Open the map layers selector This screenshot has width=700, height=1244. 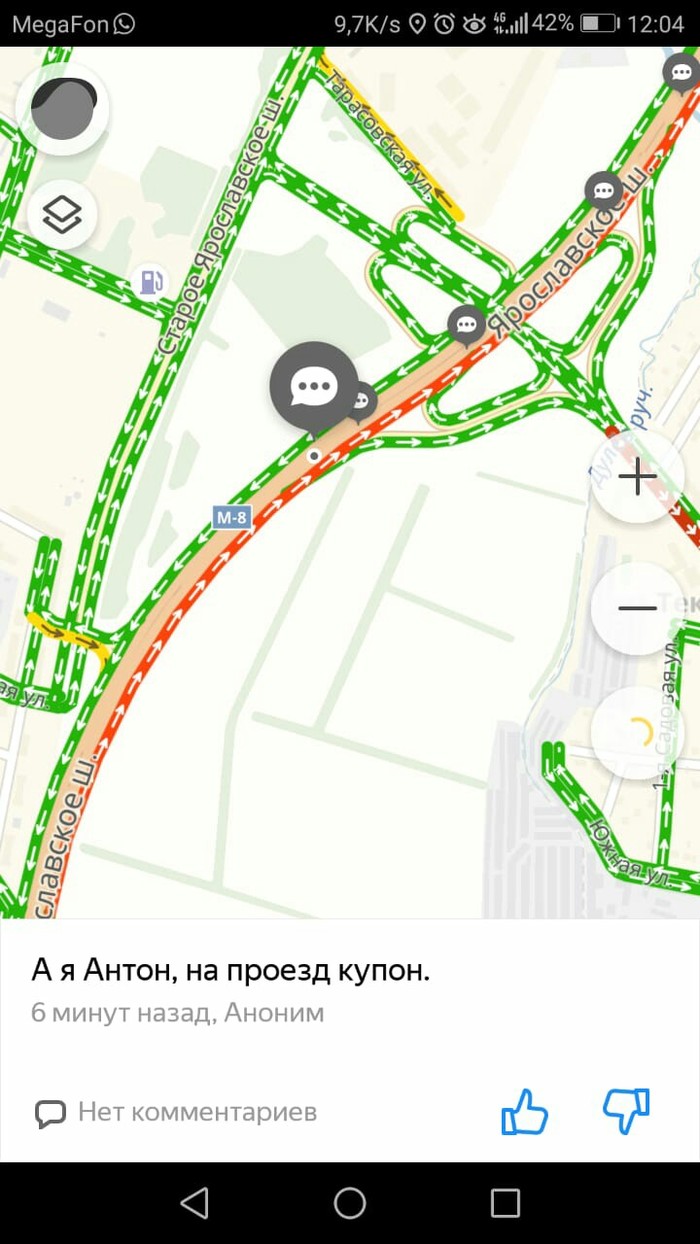click(62, 214)
